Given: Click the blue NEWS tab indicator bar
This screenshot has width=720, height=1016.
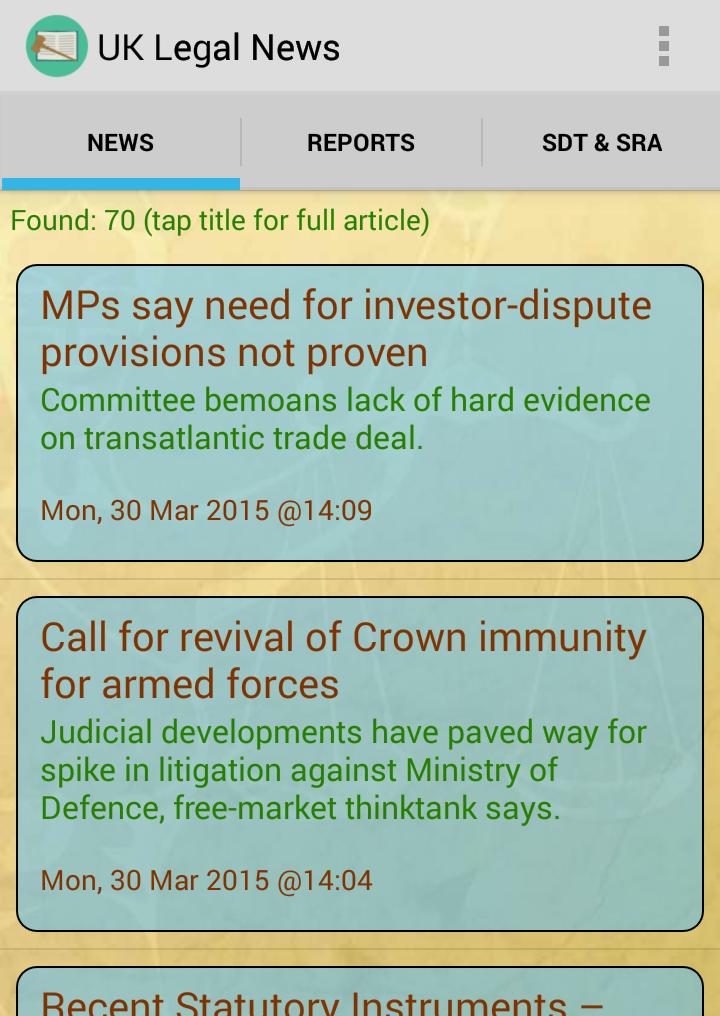Looking at the screenshot, I should pos(120,183).
